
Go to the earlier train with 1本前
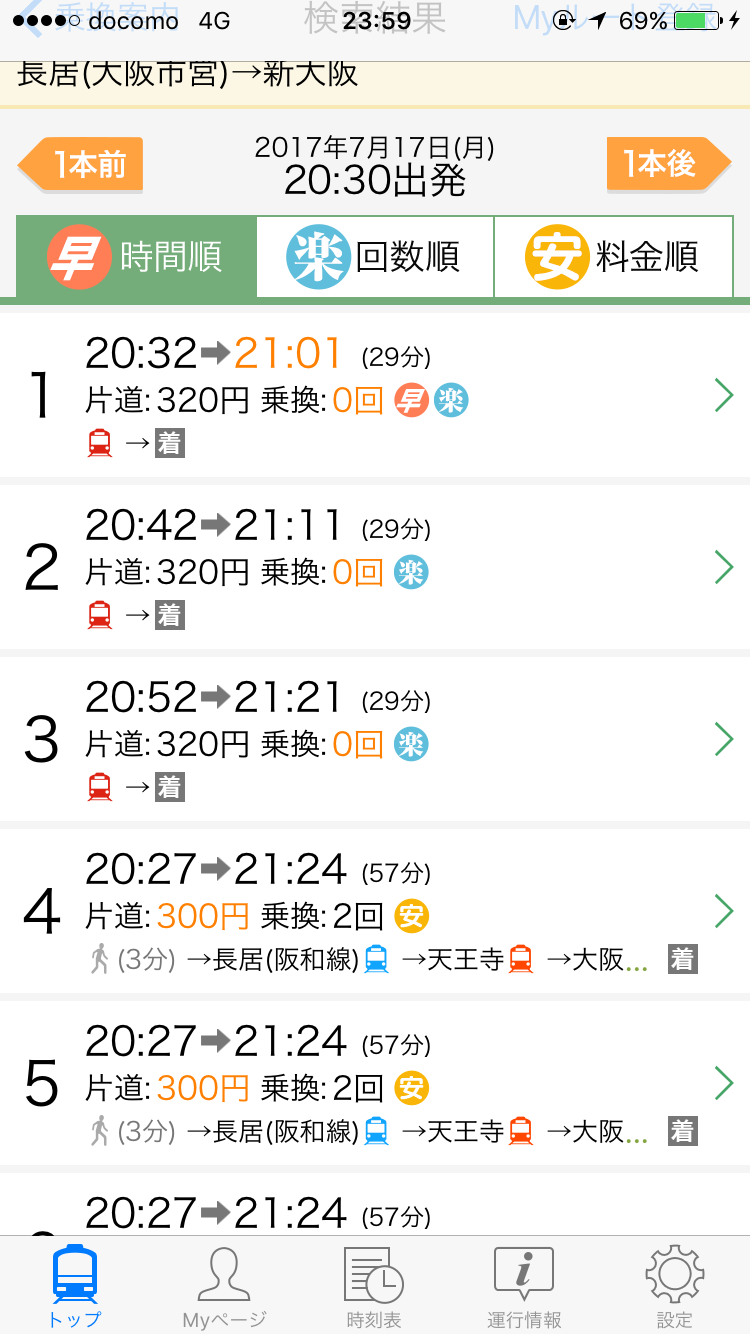[82, 165]
